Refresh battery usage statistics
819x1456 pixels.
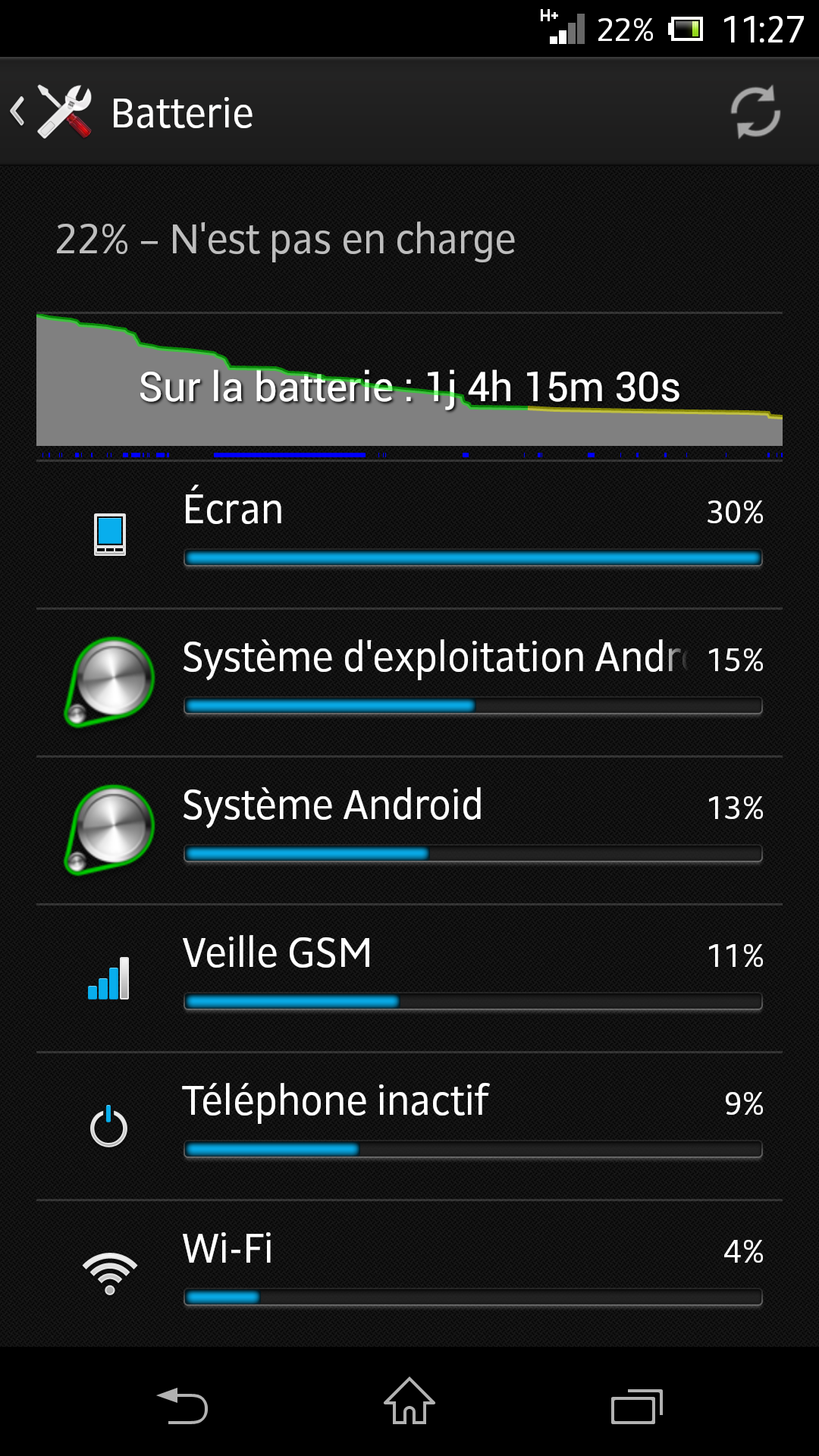(755, 112)
